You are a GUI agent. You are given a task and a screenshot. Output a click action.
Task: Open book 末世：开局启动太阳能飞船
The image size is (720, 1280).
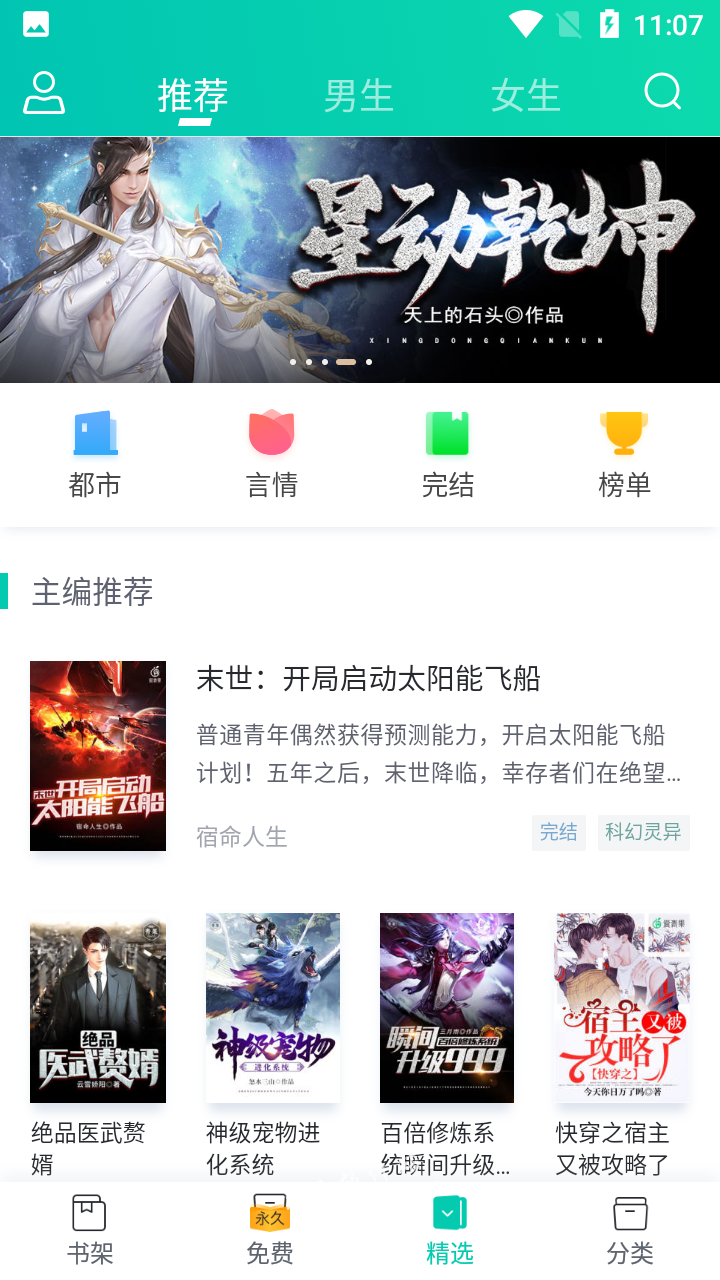(368, 679)
